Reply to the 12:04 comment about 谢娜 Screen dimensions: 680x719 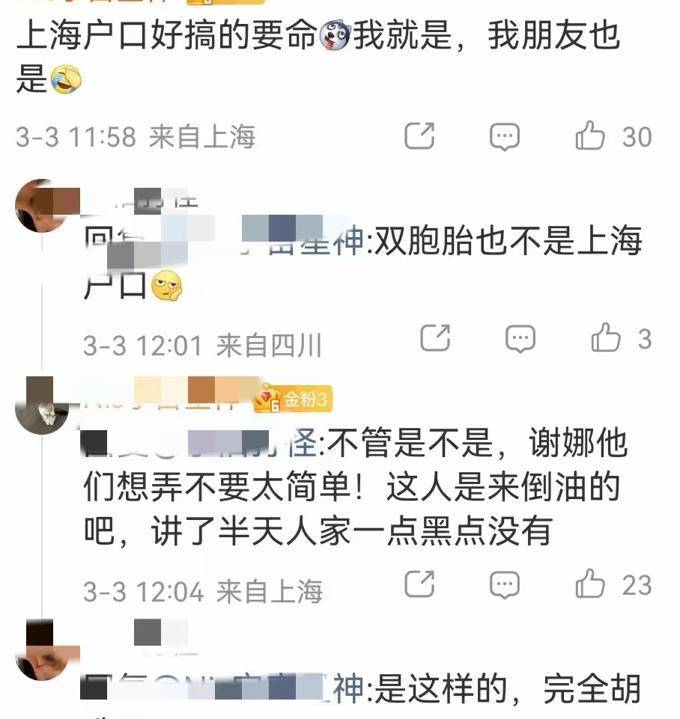click(505, 583)
